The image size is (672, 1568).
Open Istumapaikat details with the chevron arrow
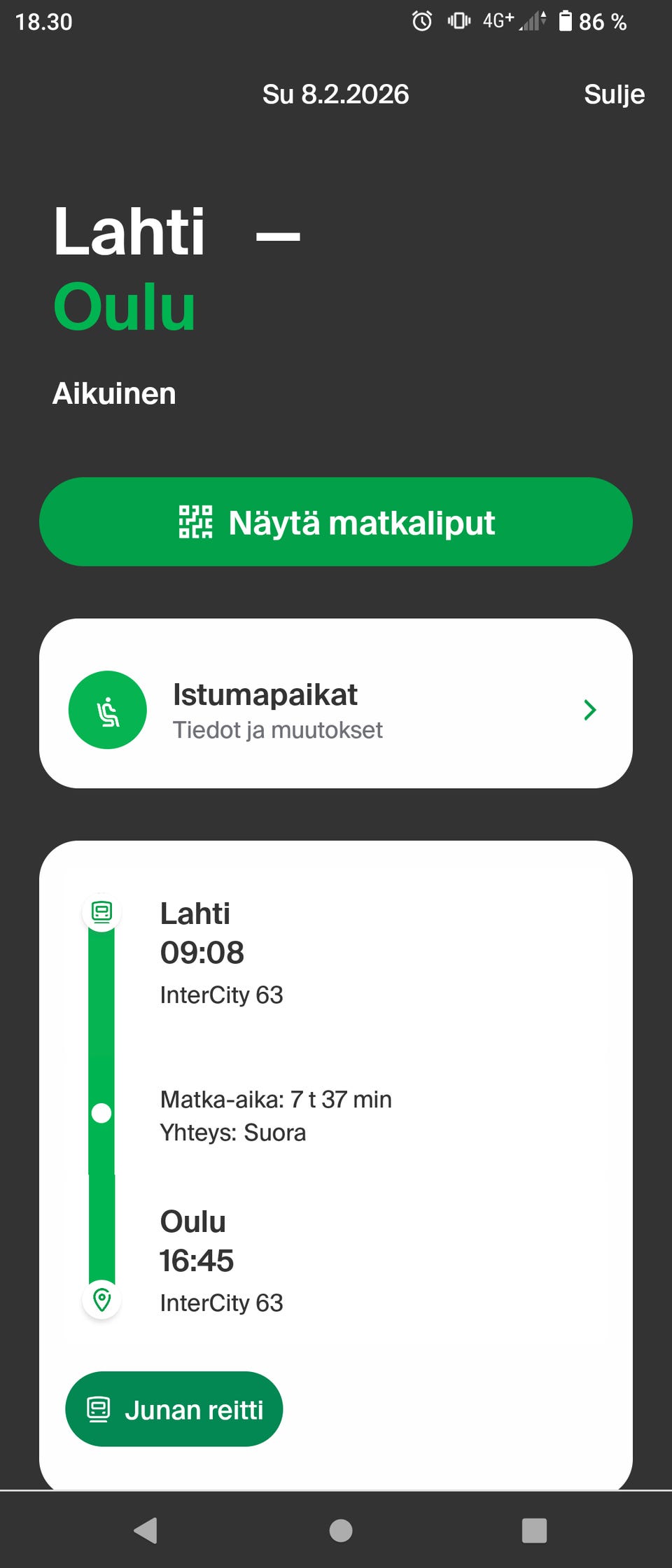click(x=590, y=710)
